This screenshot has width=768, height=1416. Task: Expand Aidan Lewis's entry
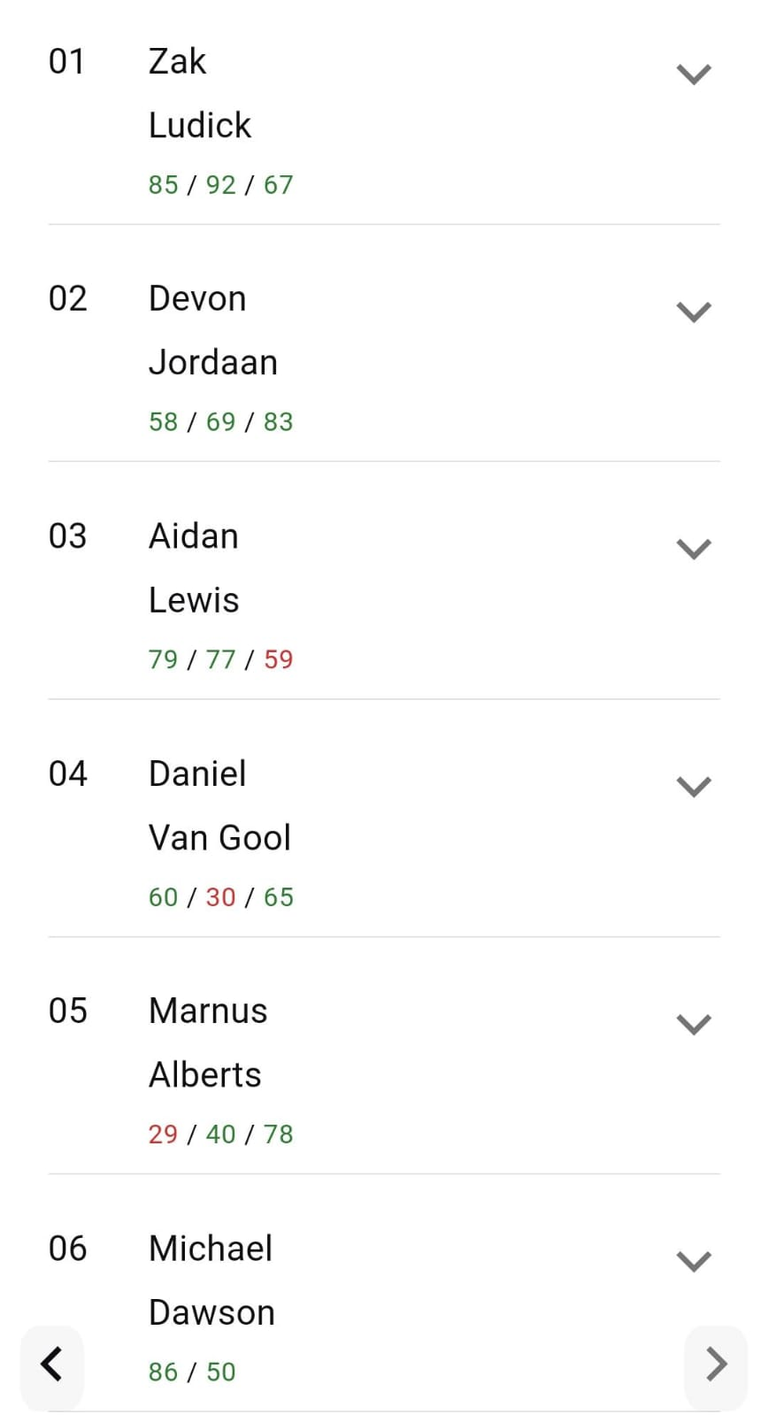tap(693, 549)
